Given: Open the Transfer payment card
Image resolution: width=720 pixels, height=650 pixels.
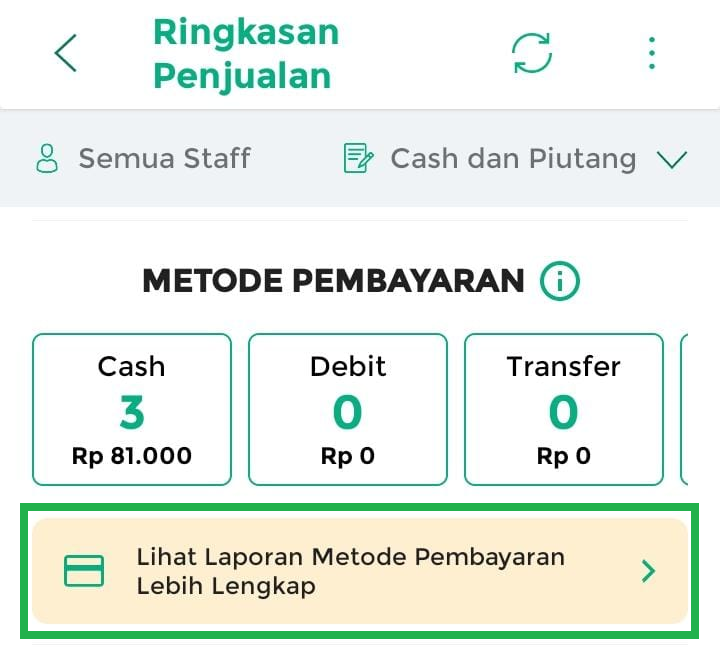Looking at the screenshot, I should click(x=563, y=409).
